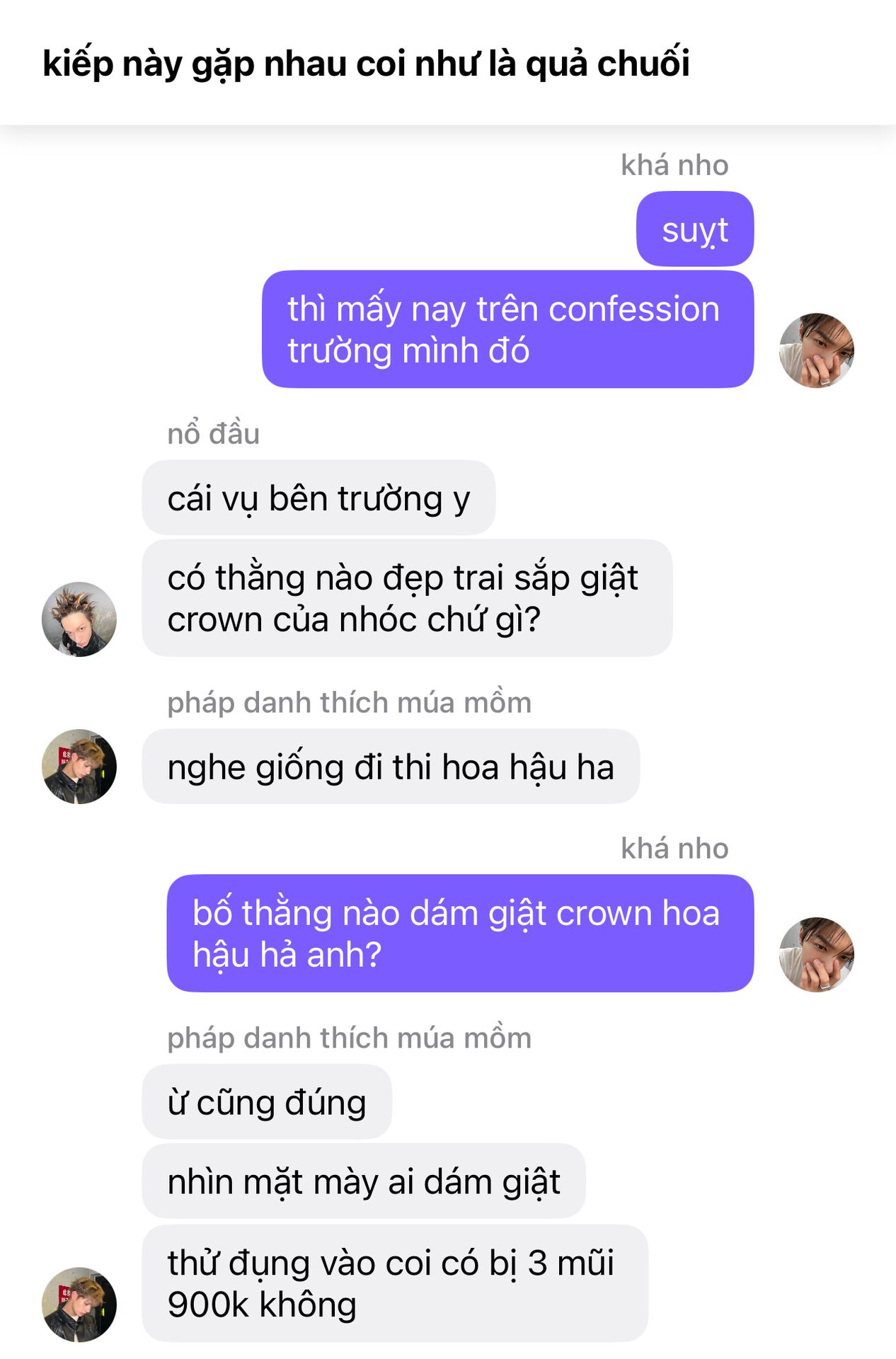Open avatar next to "900k không" message
Image resolution: width=896 pixels, height=1359 pixels.
[x=79, y=1304]
